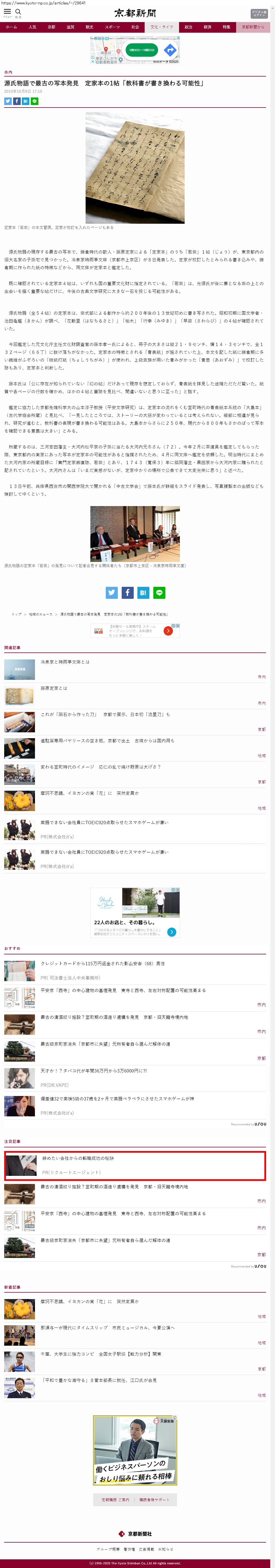Open related article 藤原定家とは

[x=54, y=688]
